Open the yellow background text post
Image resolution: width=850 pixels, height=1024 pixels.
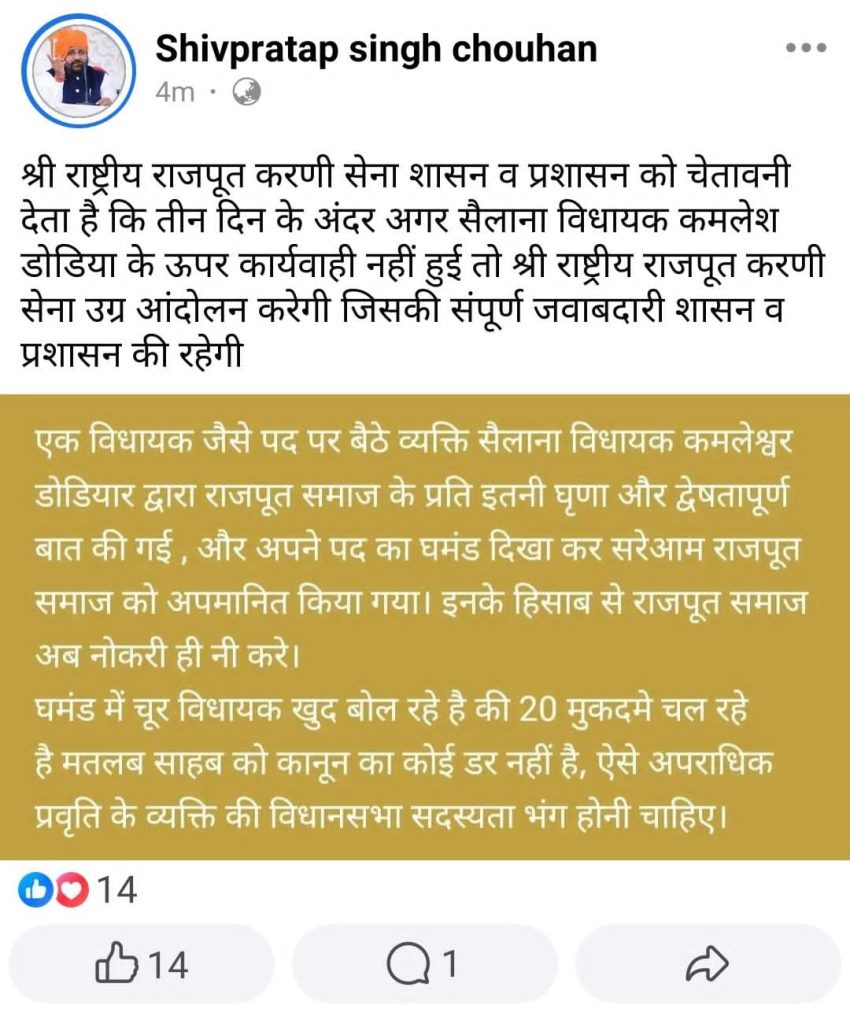(424, 627)
